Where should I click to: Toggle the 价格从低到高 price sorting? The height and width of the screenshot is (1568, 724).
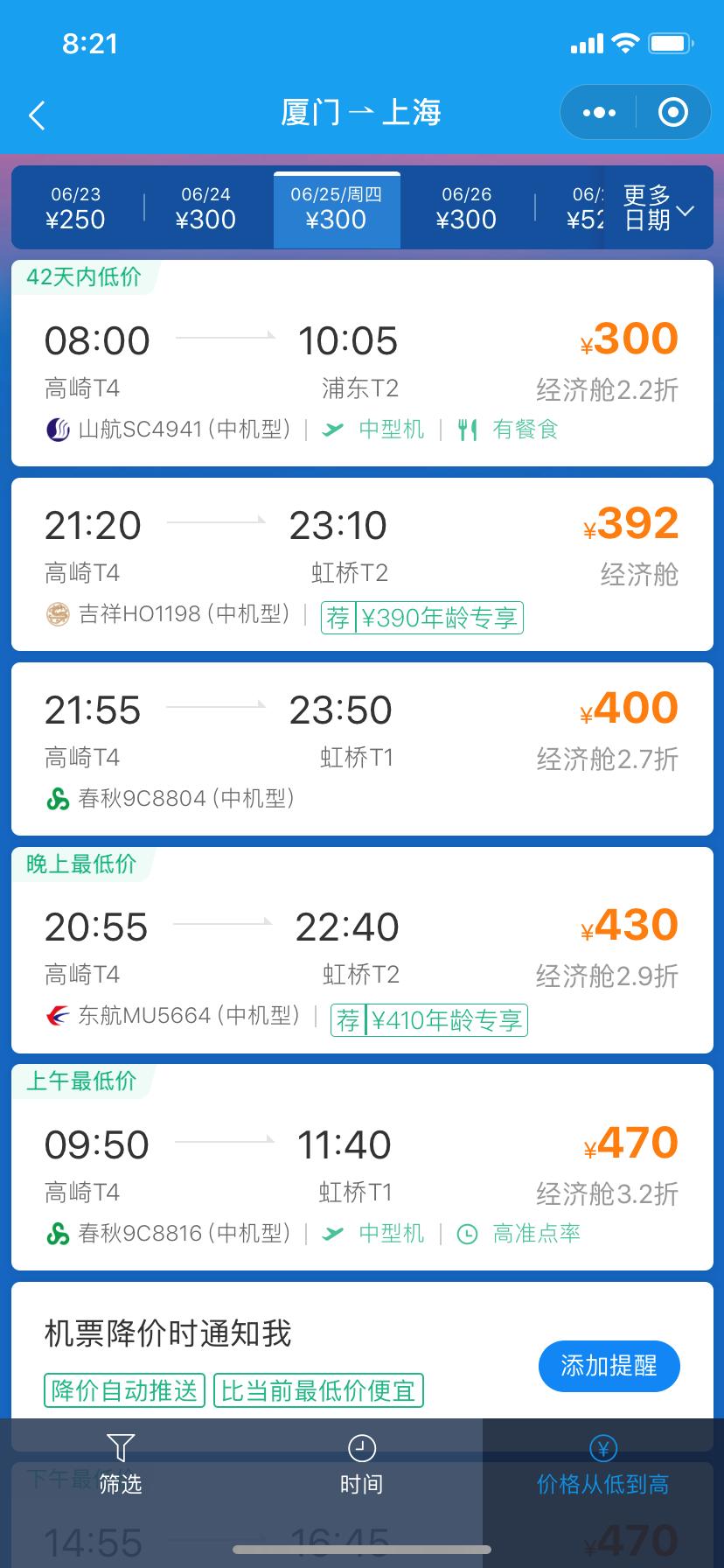(x=602, y=1466)
